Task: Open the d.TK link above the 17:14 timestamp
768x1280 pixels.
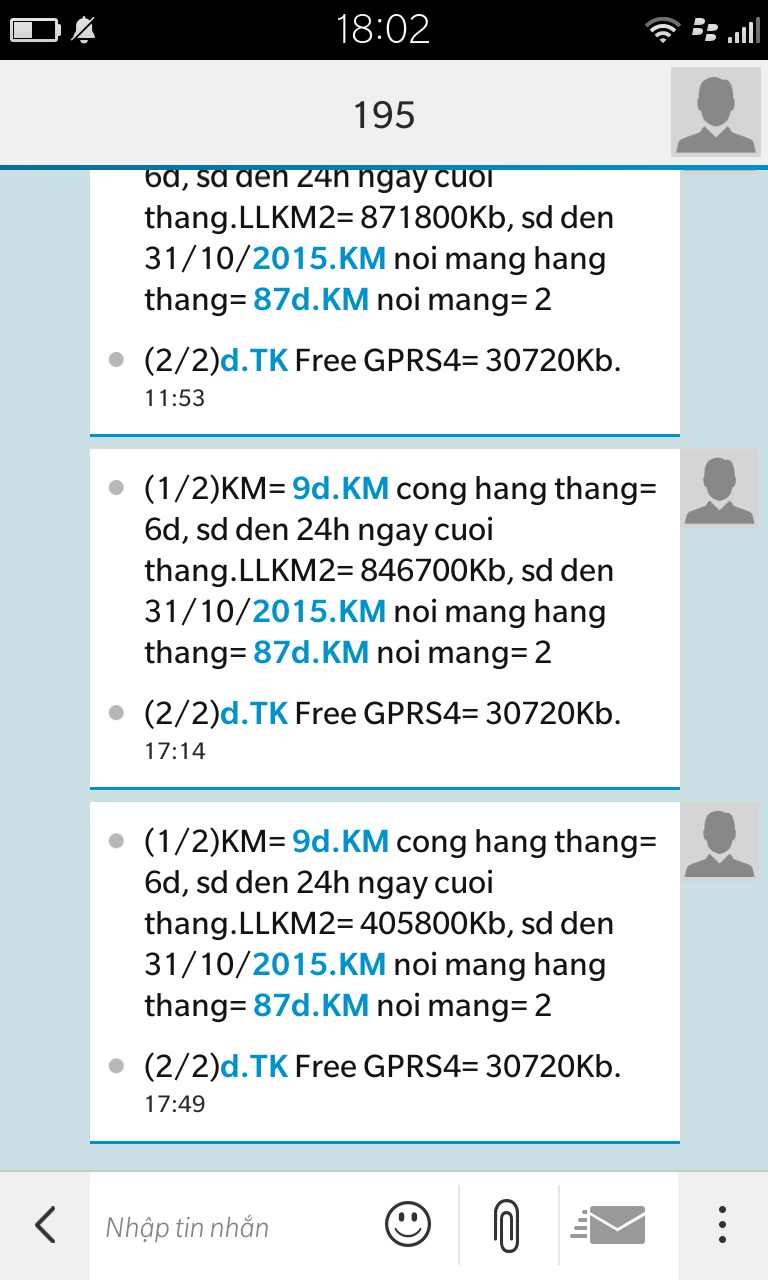Action: click(x=254, y=713)
